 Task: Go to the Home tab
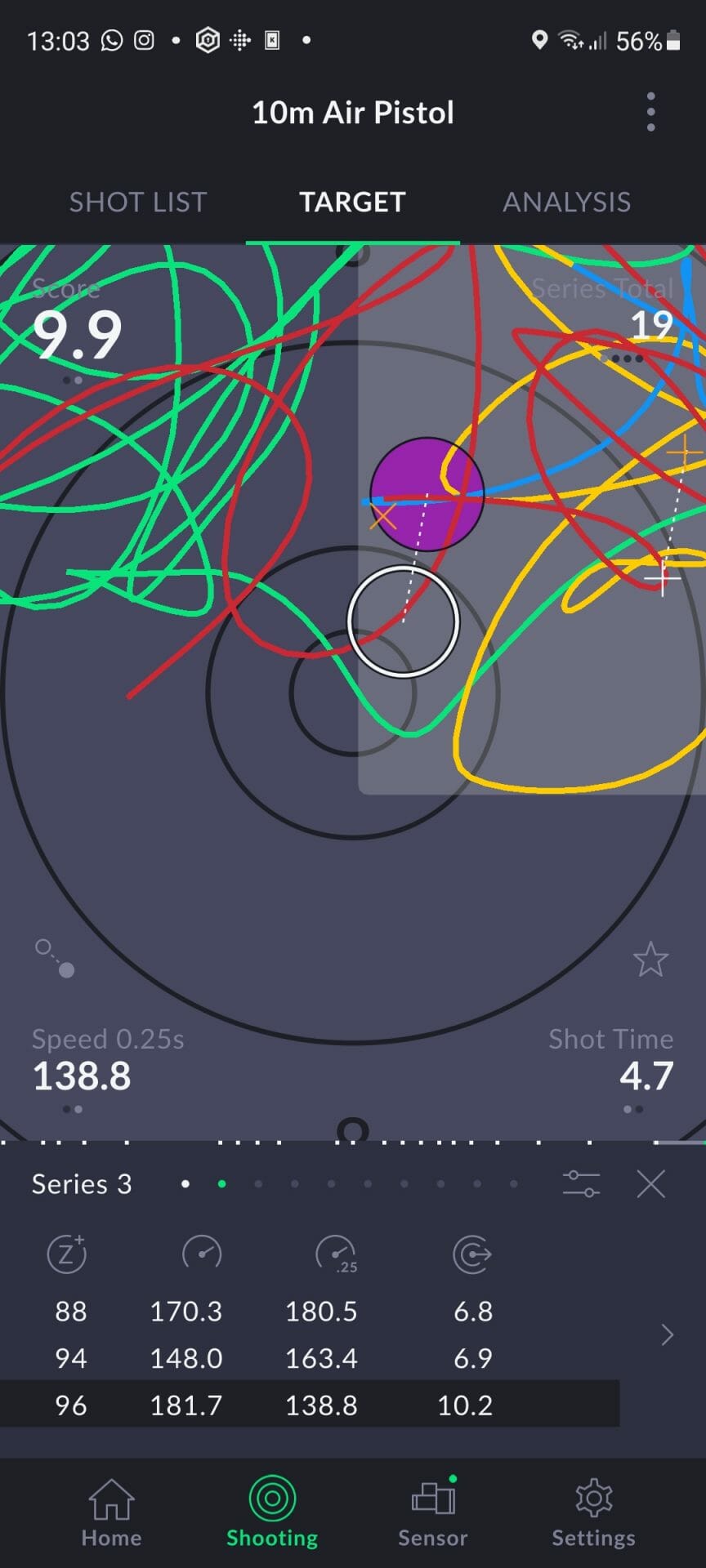point(111,1512)
